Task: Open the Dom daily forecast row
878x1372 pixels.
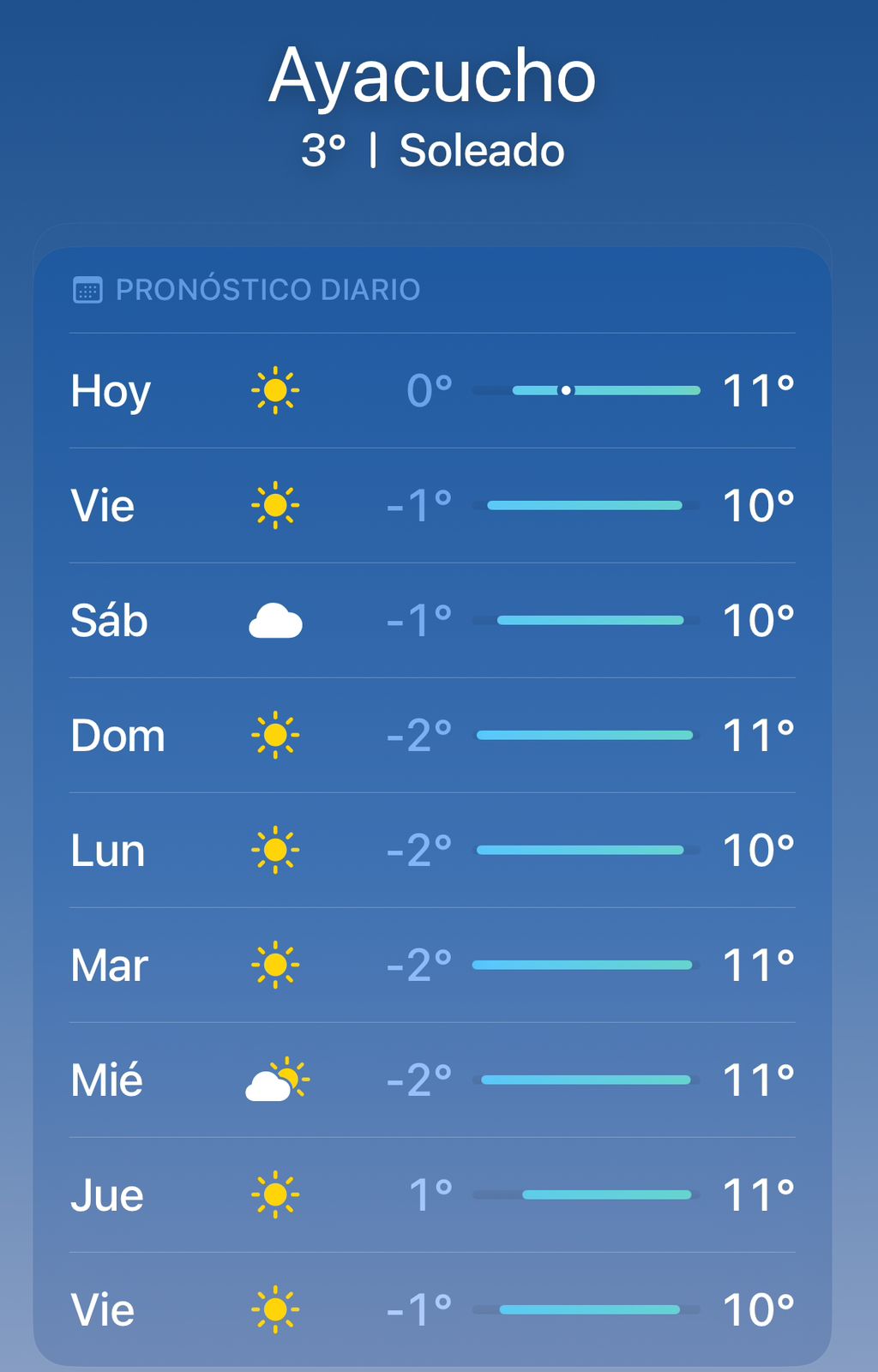Action: [432, 736]
